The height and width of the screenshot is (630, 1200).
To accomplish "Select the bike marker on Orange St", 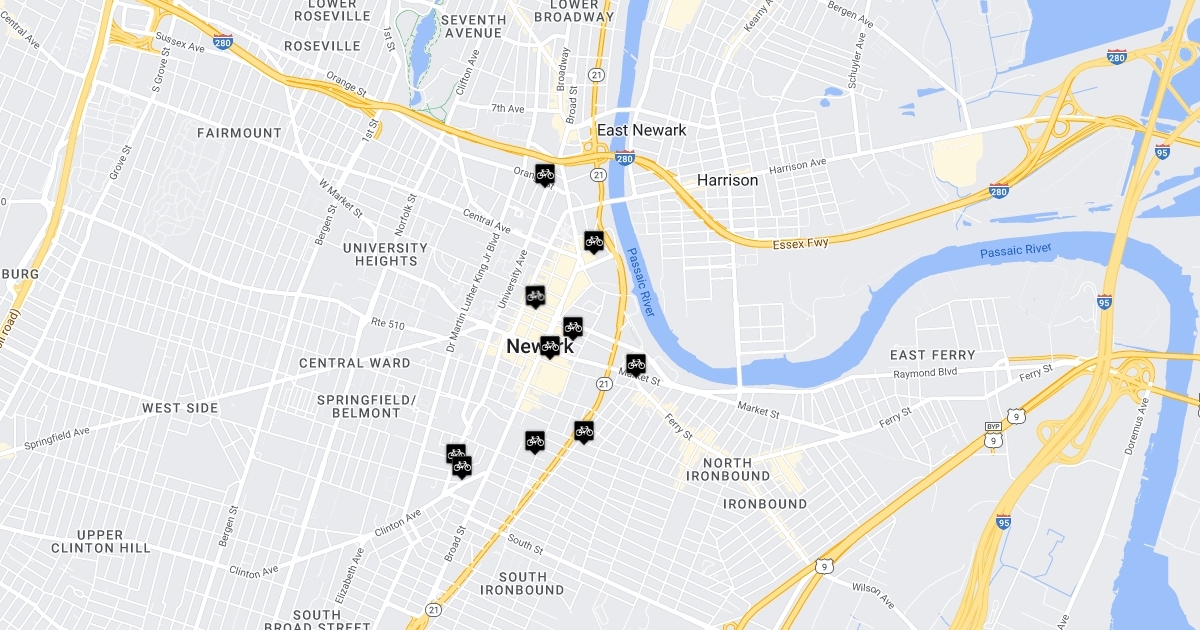I will pos(544,174).
